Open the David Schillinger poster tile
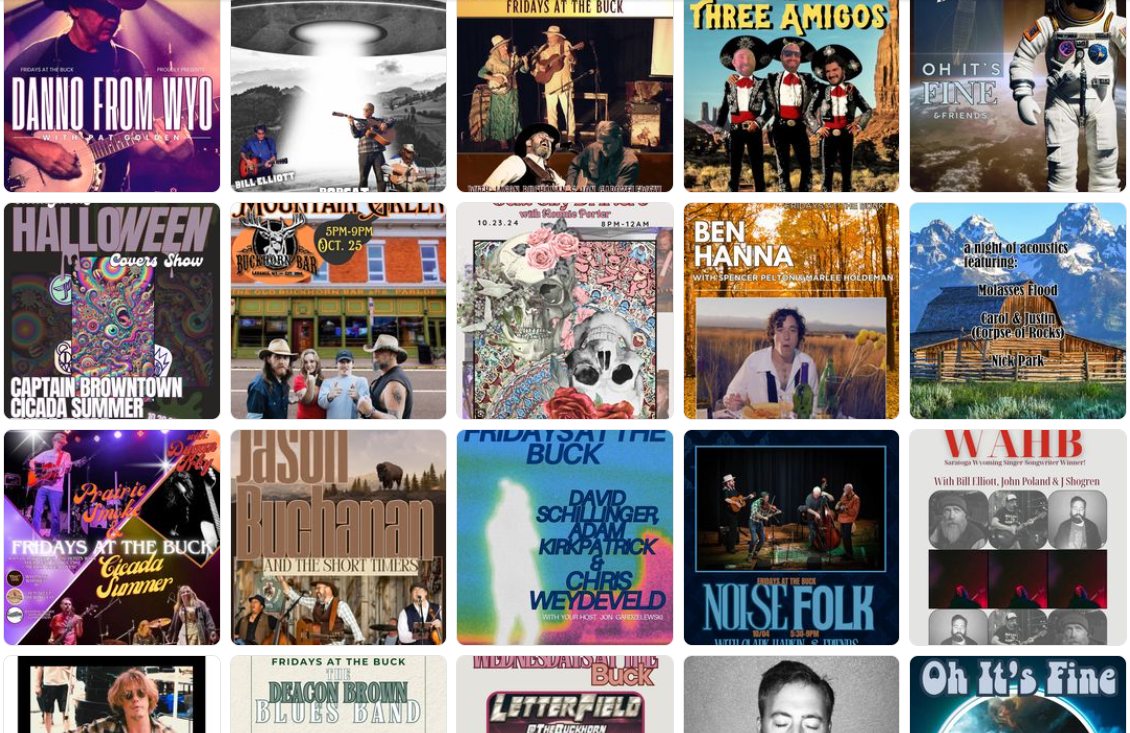The image size is (1130, 733). pyautogui.click(x=565, y=537)
